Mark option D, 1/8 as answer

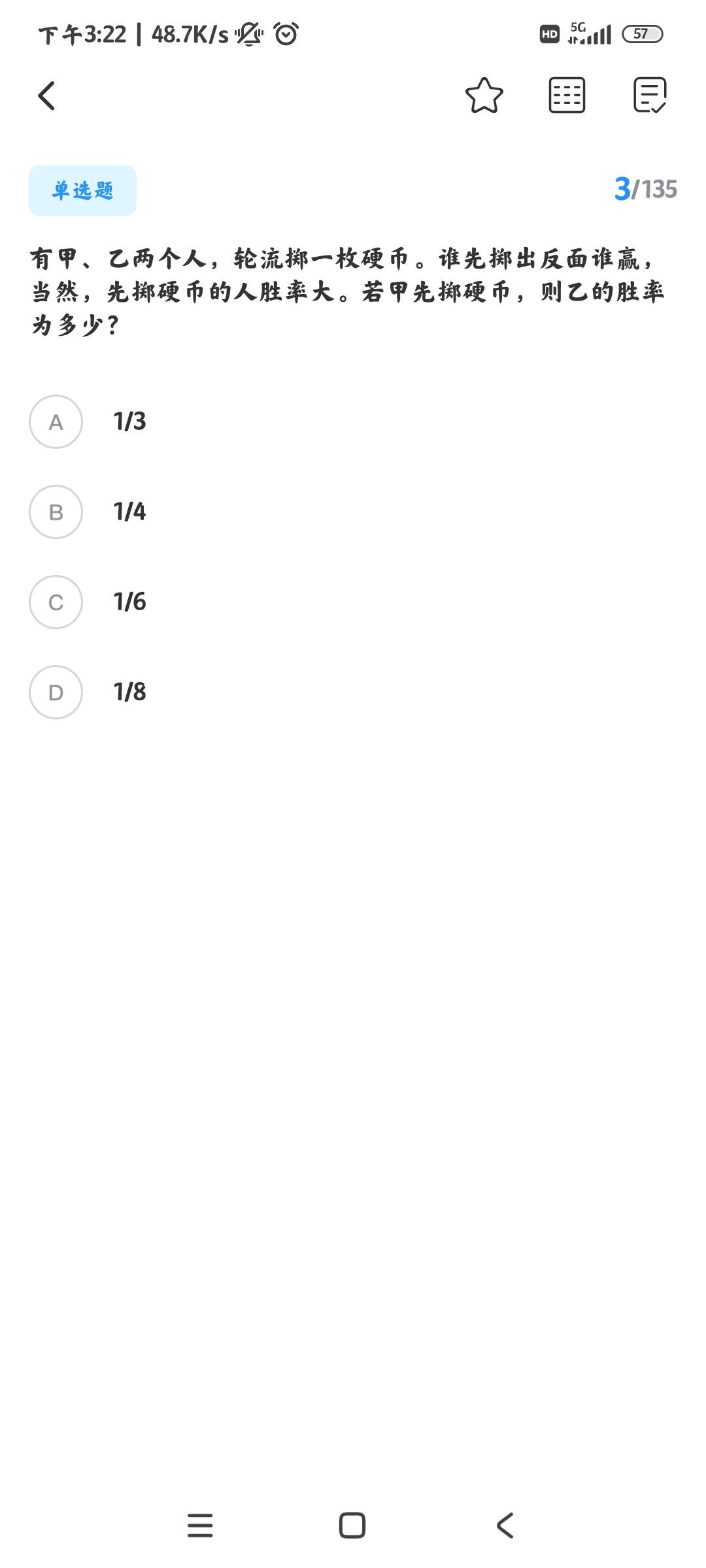(56, 693)
